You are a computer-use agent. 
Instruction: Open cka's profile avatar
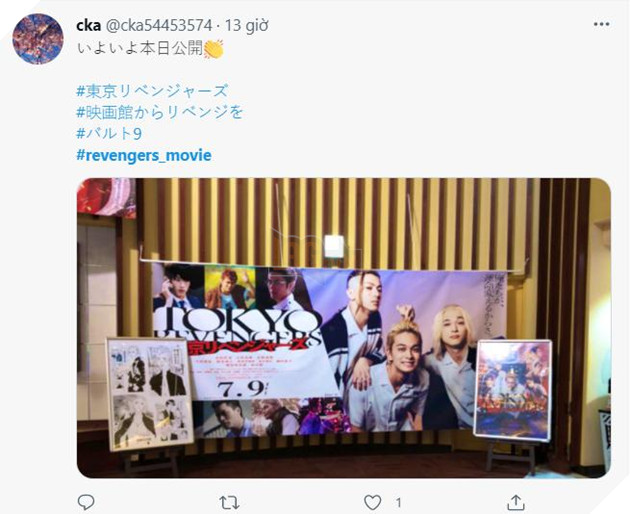tap(38, 39)
